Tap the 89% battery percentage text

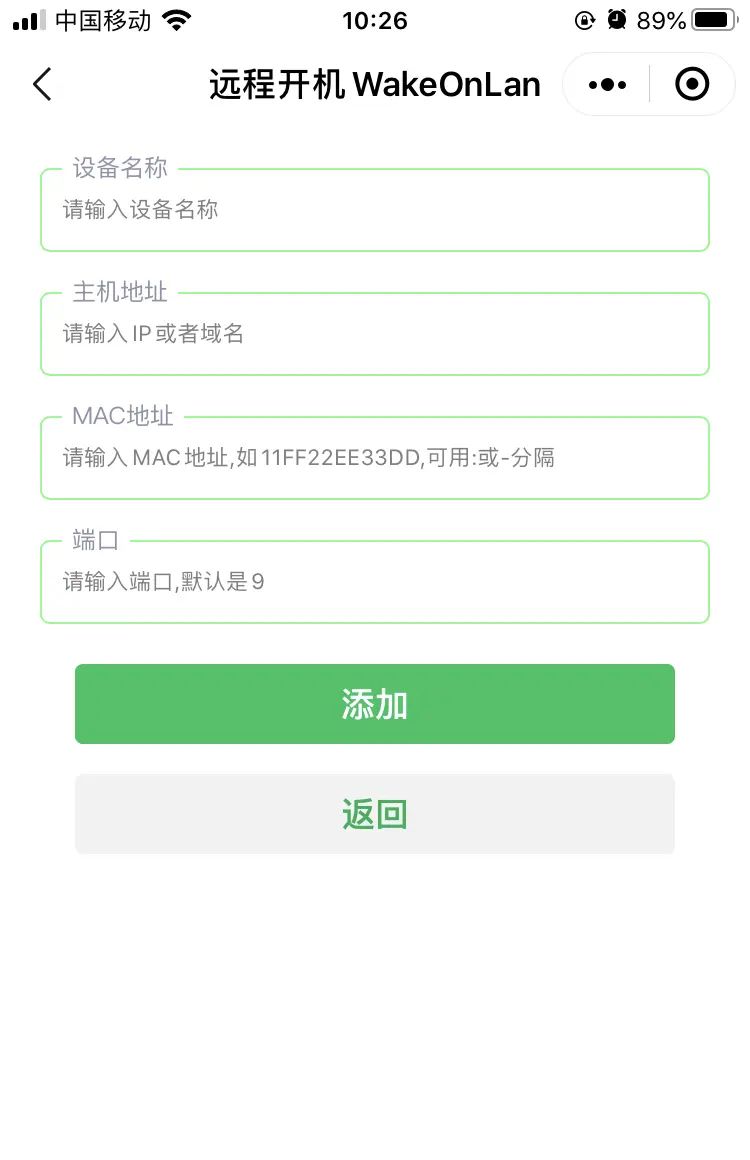pos(661,18)
